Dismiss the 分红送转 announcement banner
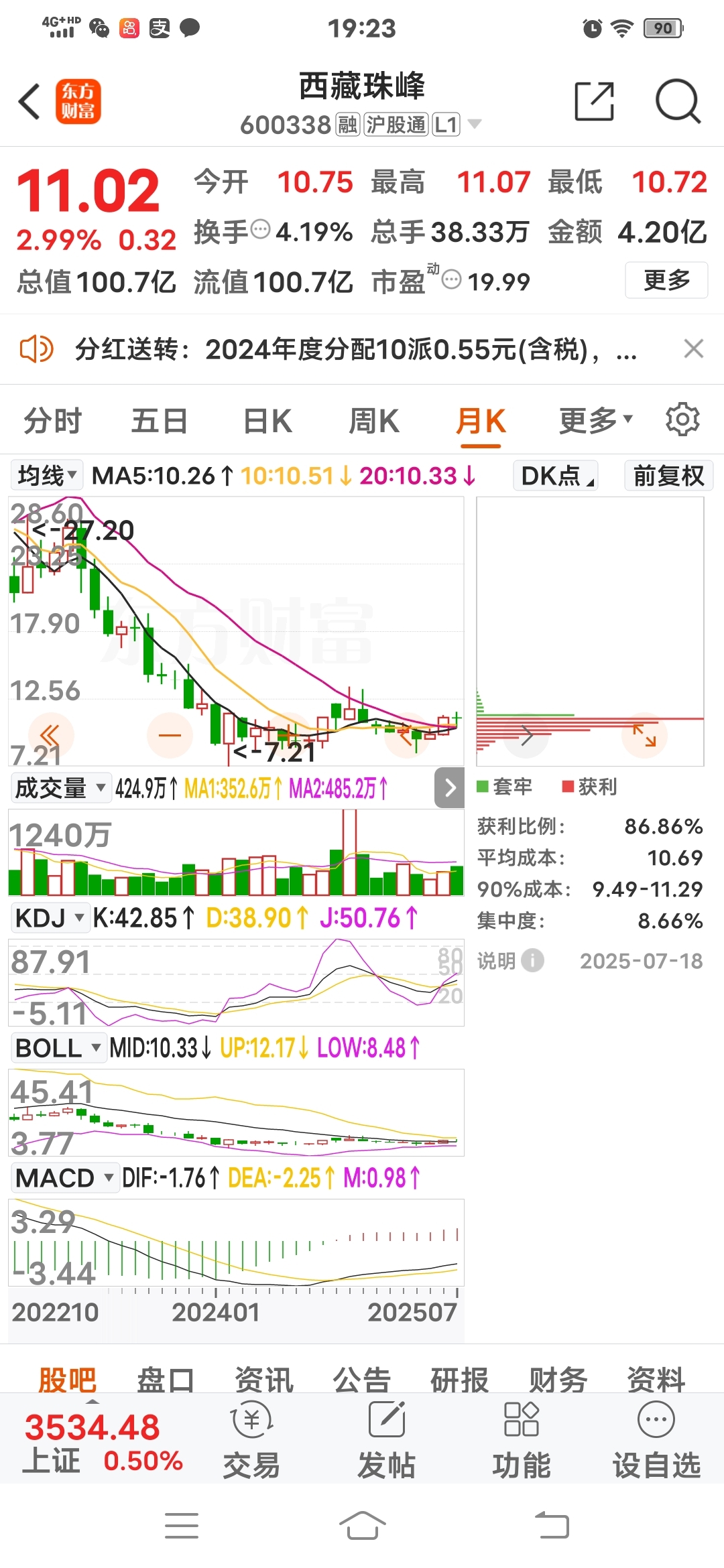 coord(693,348)
